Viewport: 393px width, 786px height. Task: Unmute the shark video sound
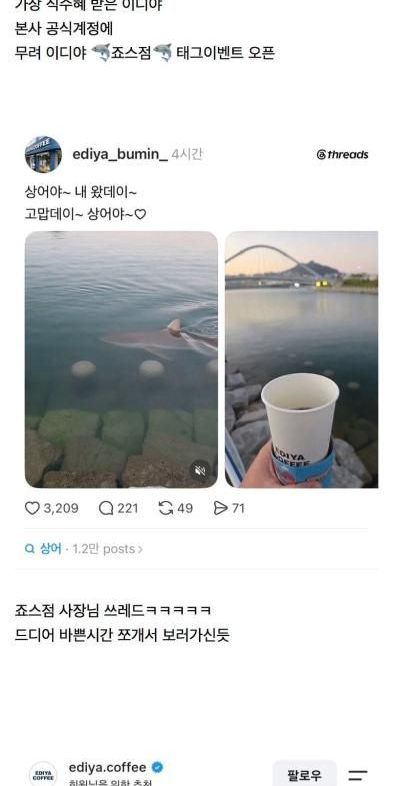200,470
